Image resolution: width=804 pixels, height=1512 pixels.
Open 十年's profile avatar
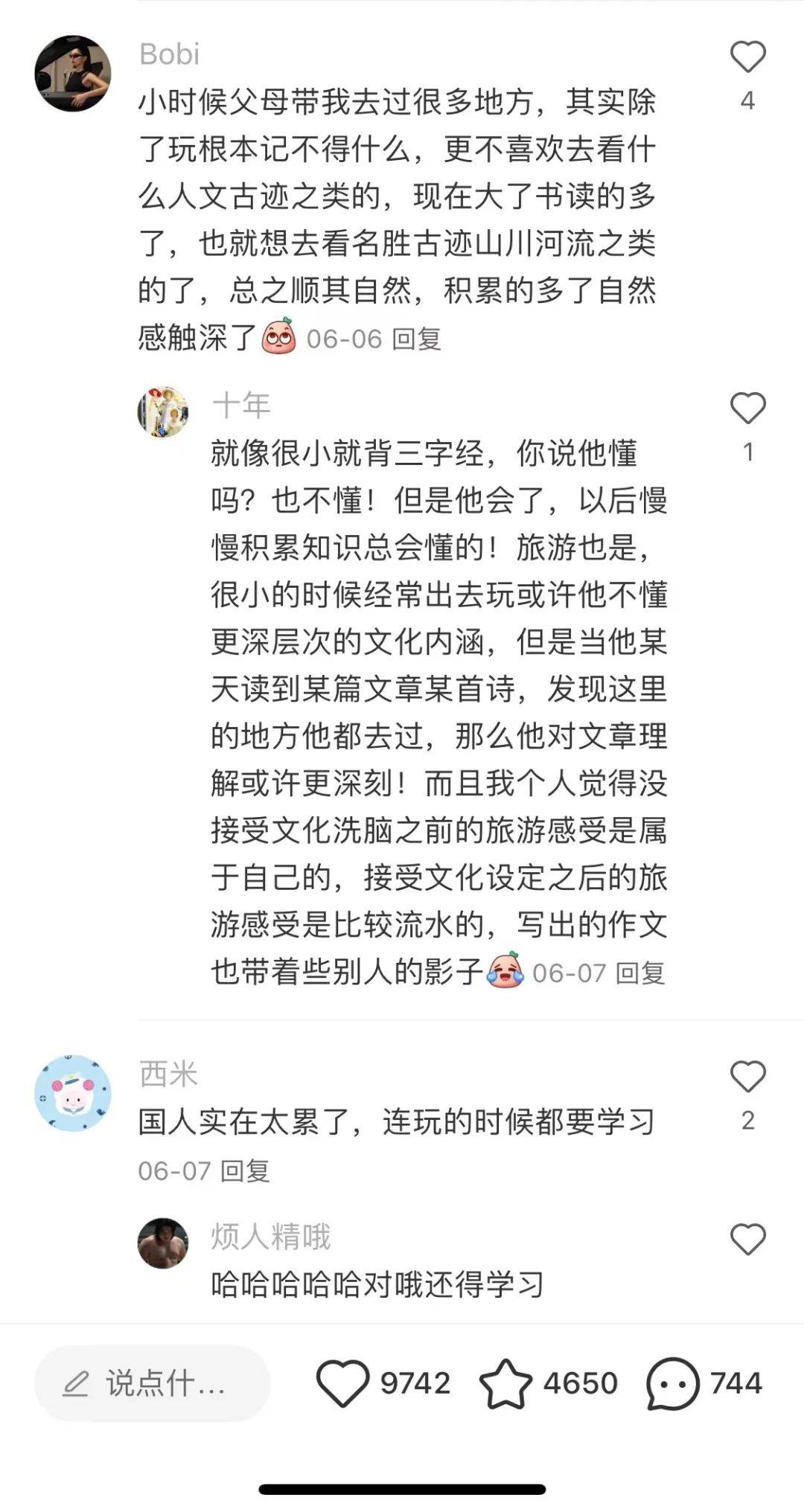[163, 412]
